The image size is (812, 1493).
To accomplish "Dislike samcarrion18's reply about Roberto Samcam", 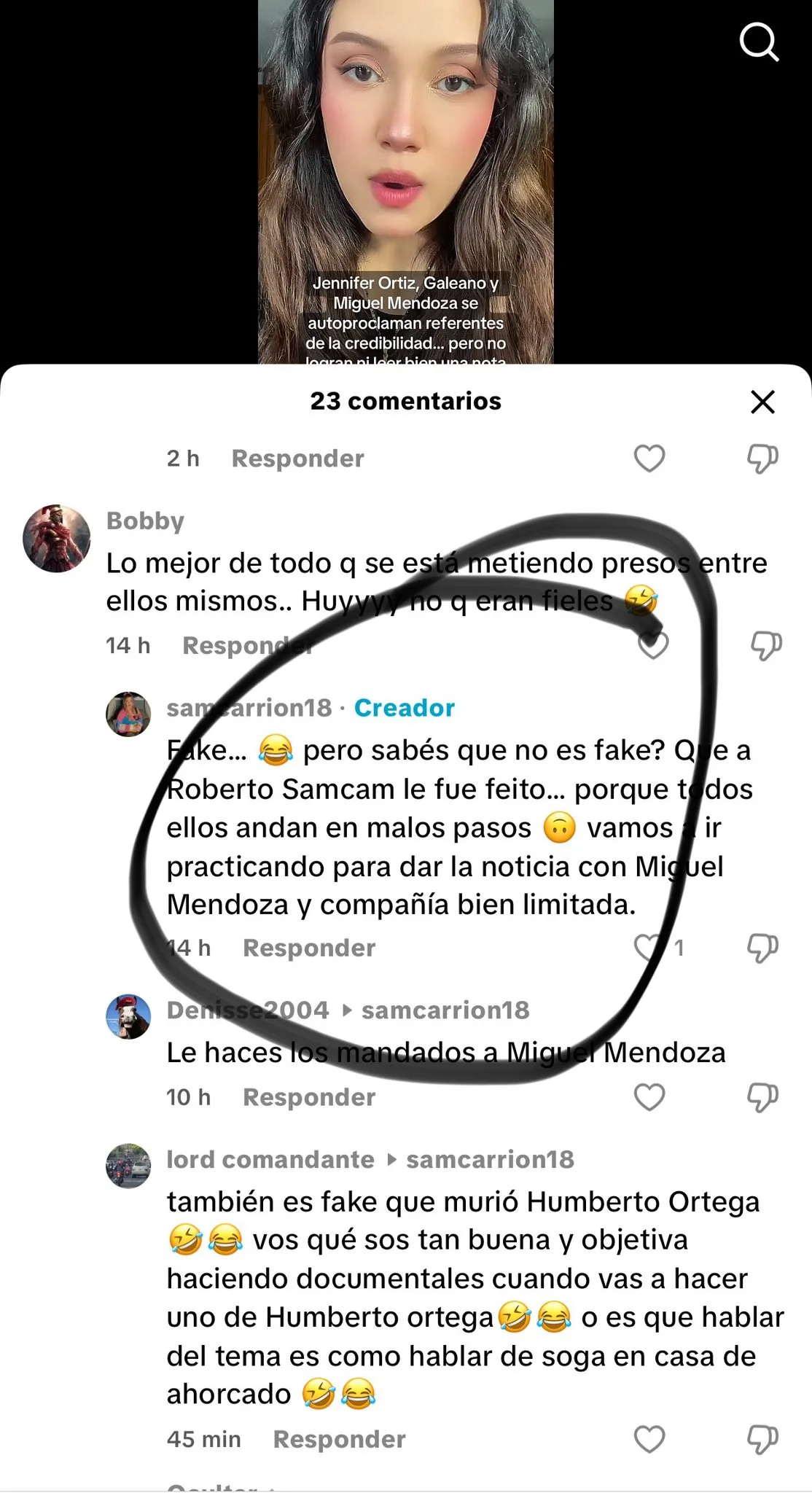I will (x=762, y=947).
